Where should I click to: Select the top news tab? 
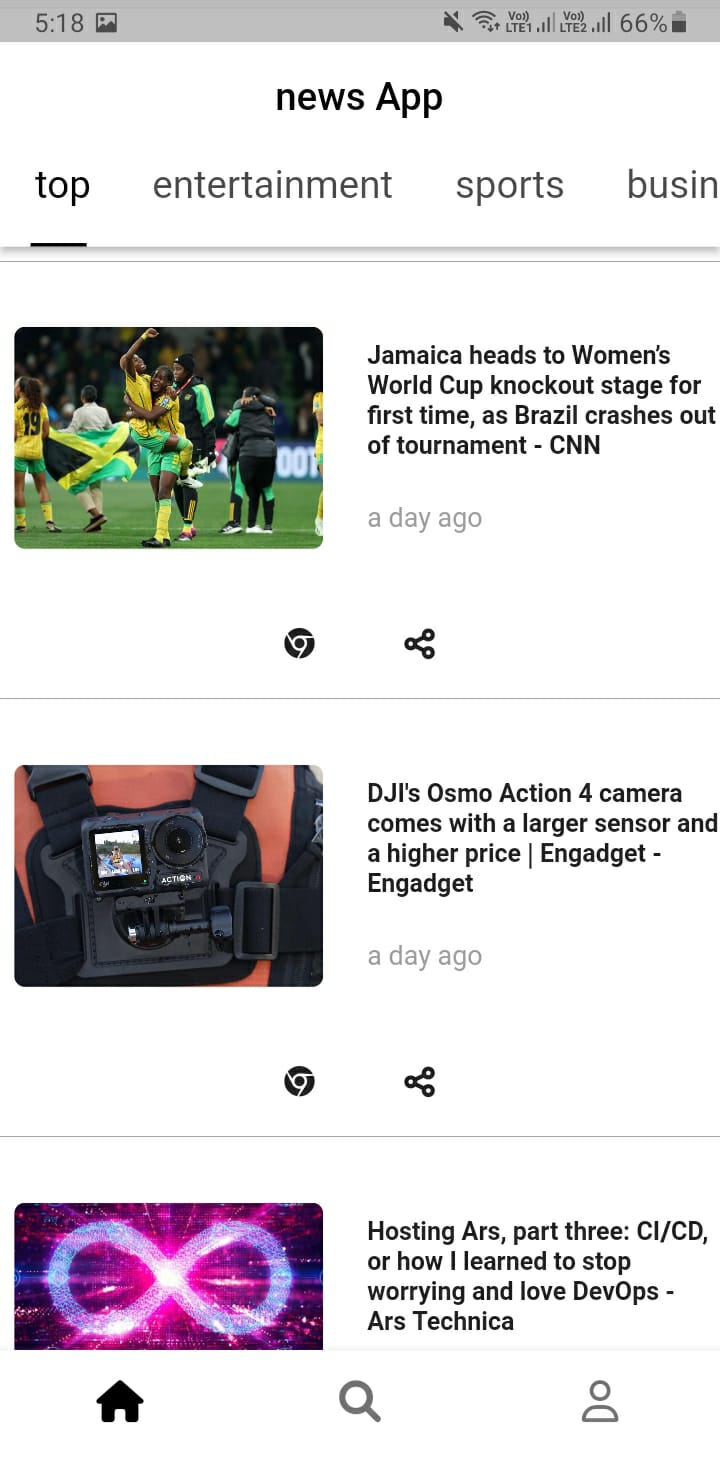[x=61, y=185]
